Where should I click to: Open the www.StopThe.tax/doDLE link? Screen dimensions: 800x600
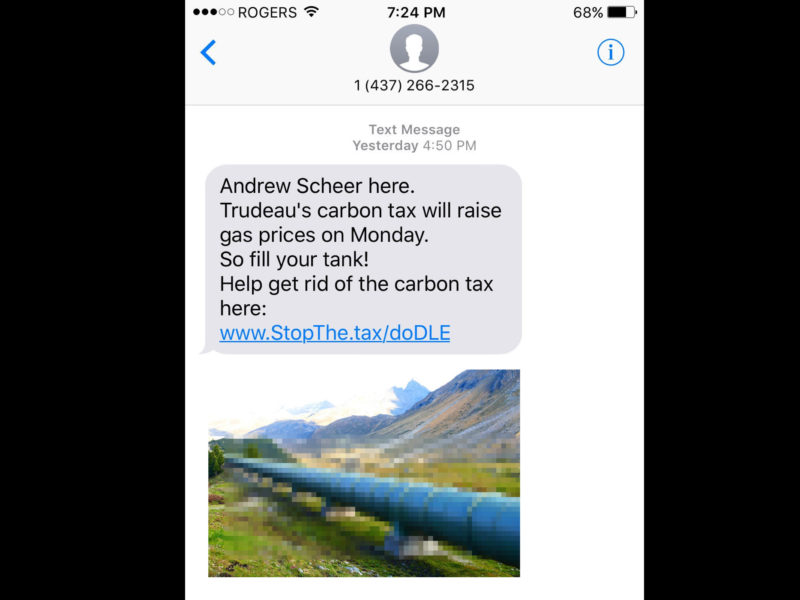point(334,333)
